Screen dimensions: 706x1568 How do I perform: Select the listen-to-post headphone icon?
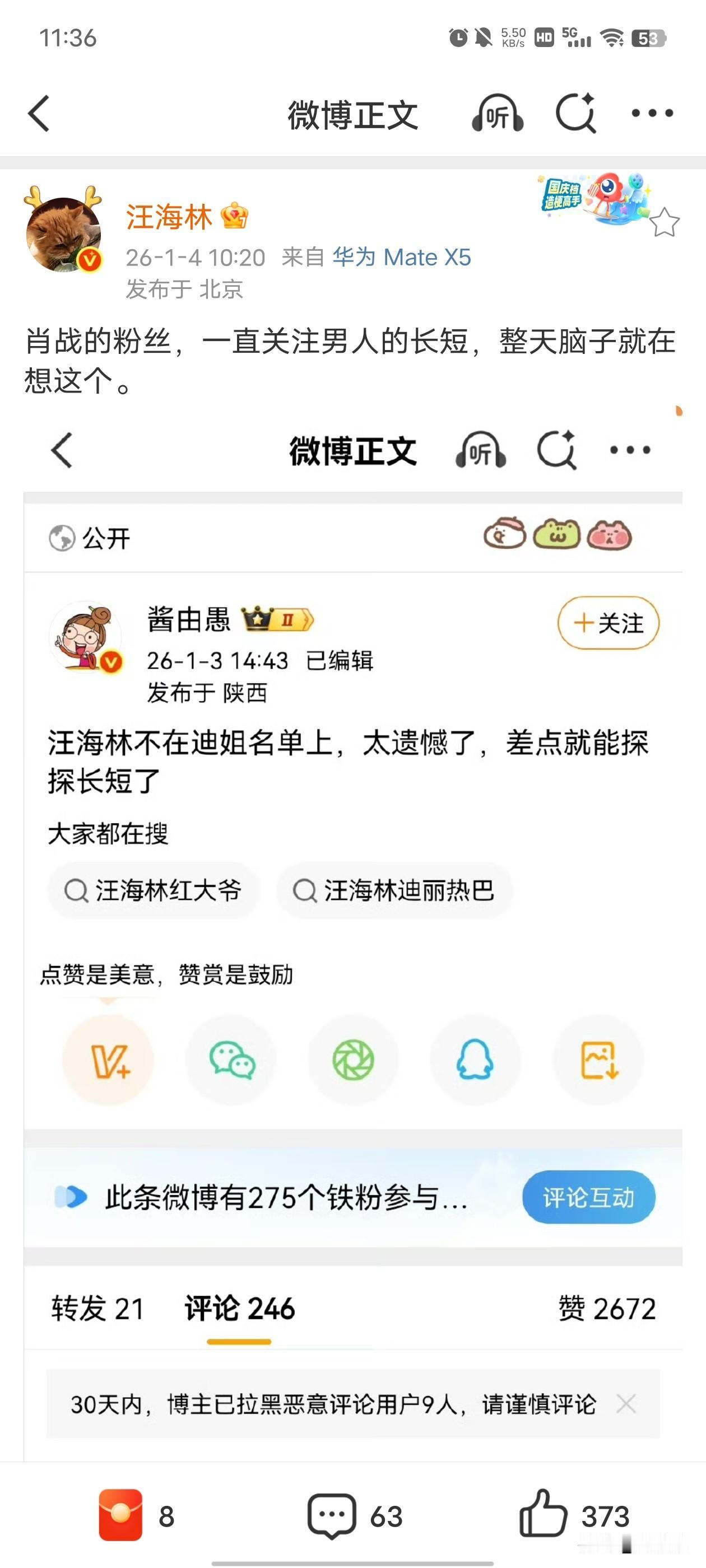496,114
